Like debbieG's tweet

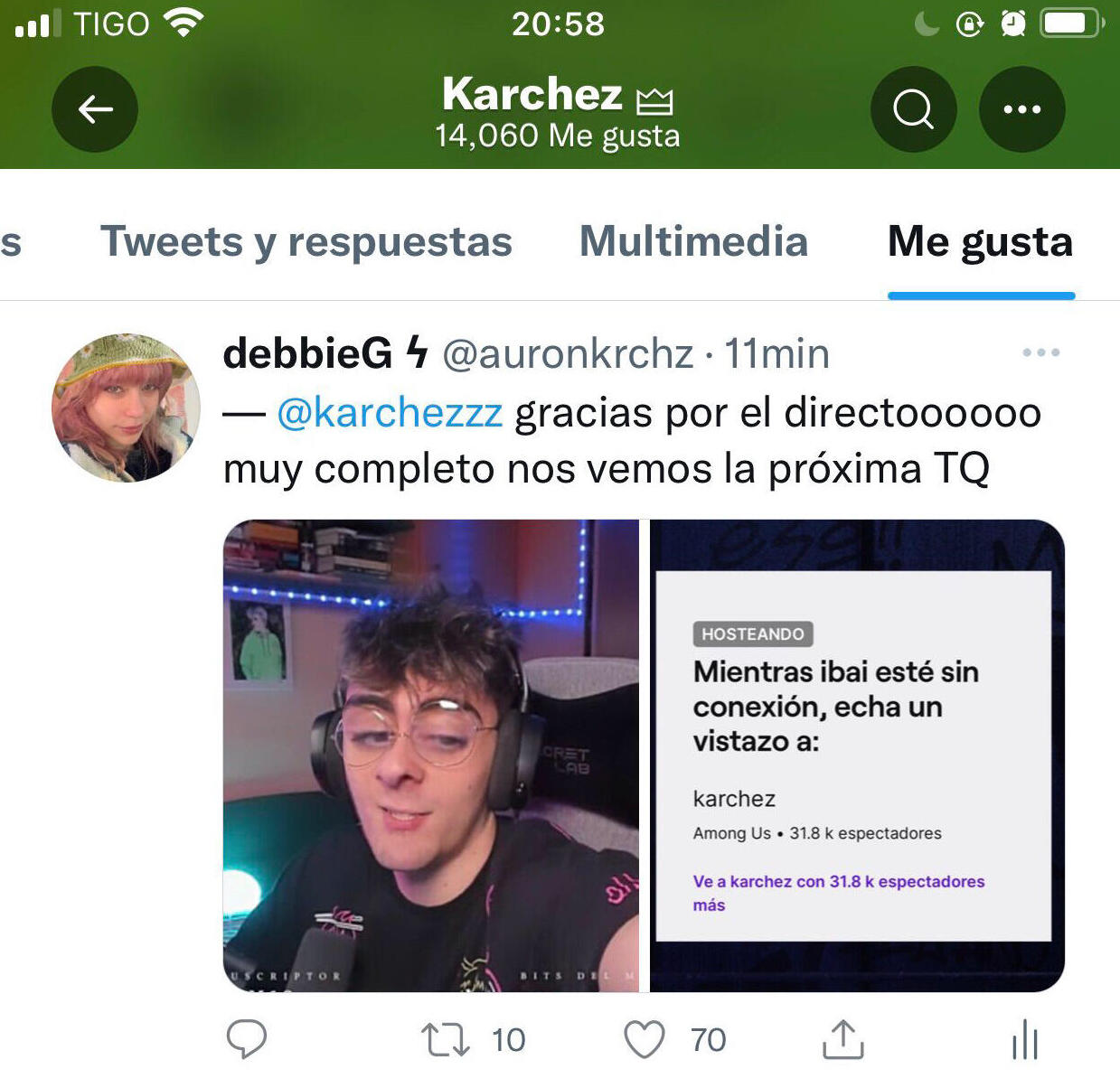click(x=645, y=1039)
